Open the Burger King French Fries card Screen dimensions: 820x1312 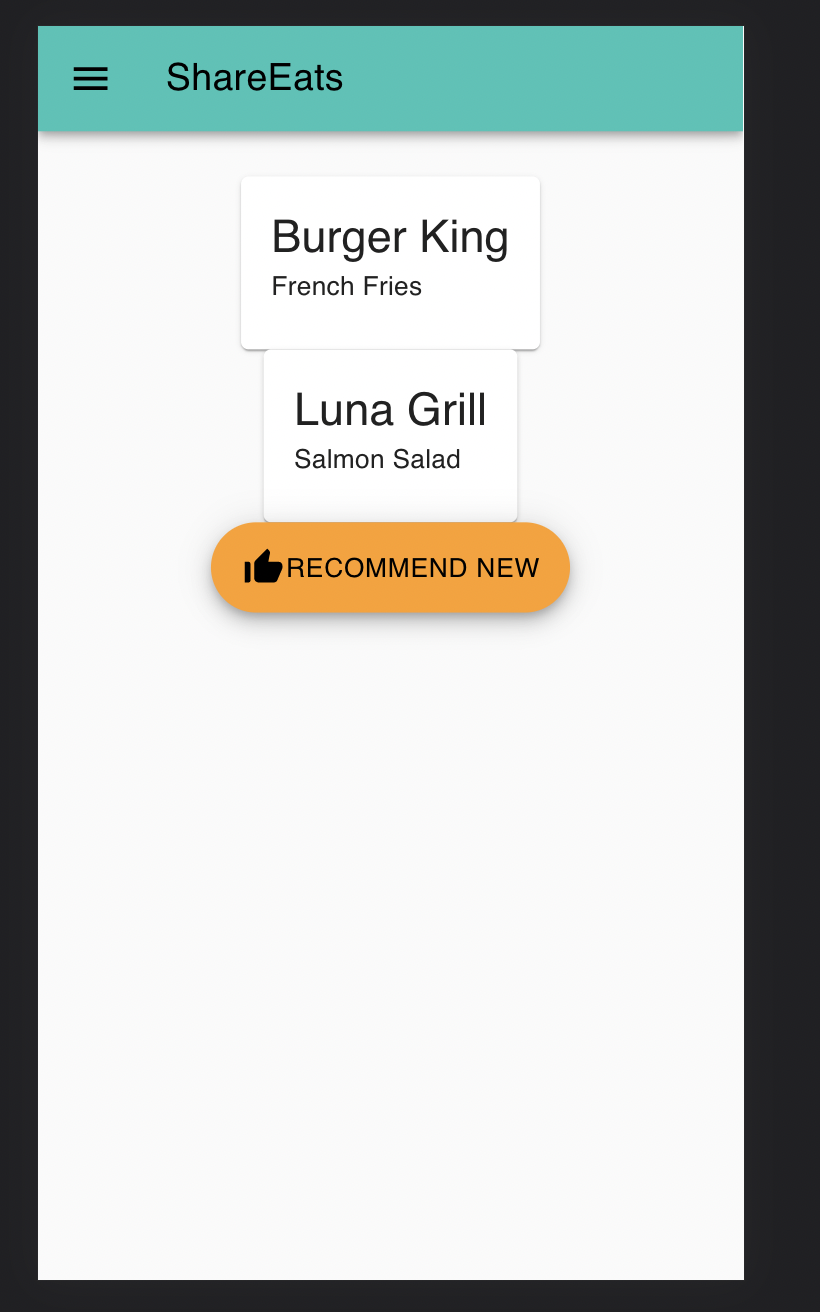click(x=390, y=262)
